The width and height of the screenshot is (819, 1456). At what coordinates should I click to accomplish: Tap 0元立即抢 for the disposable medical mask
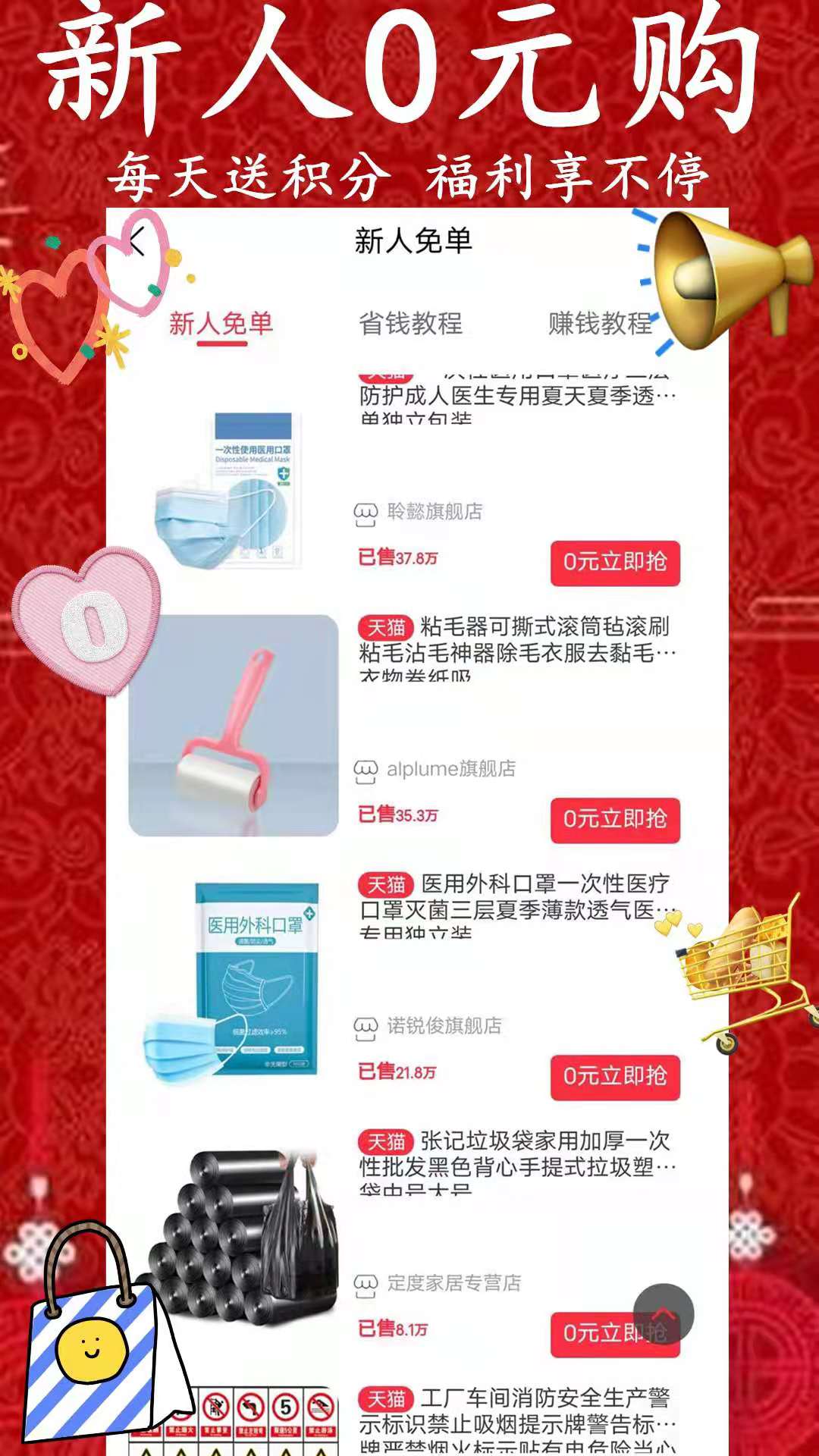pyautogui.click(x=616, y=562)
